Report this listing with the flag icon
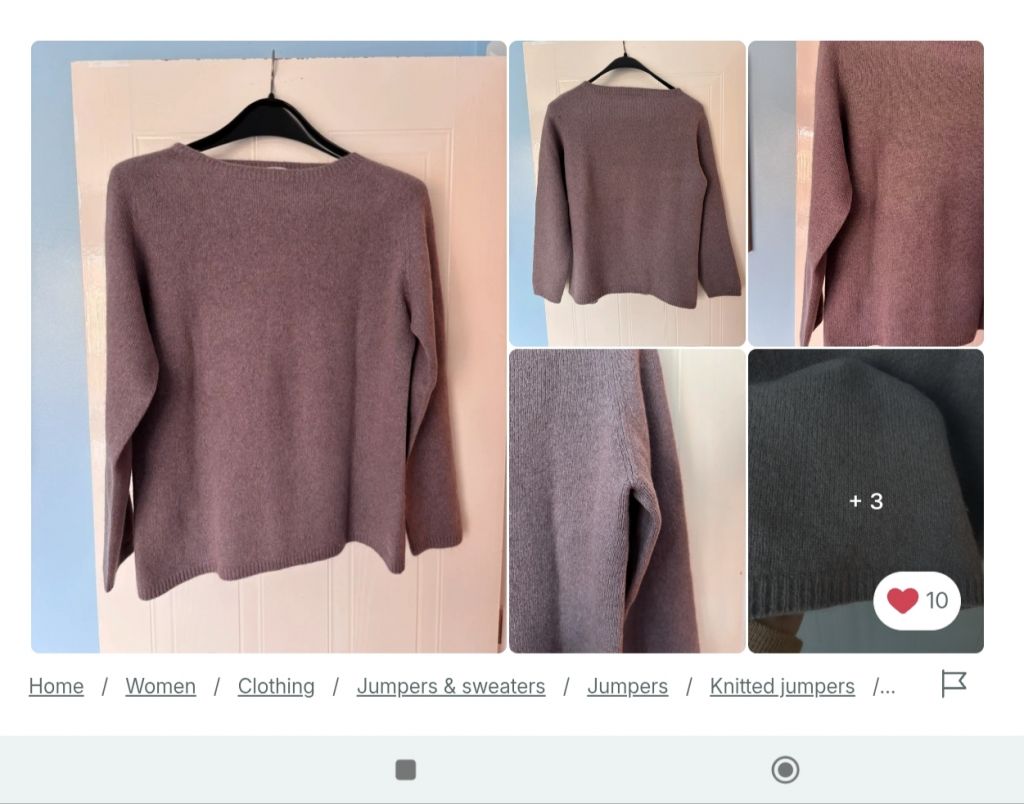 (954, 684)
